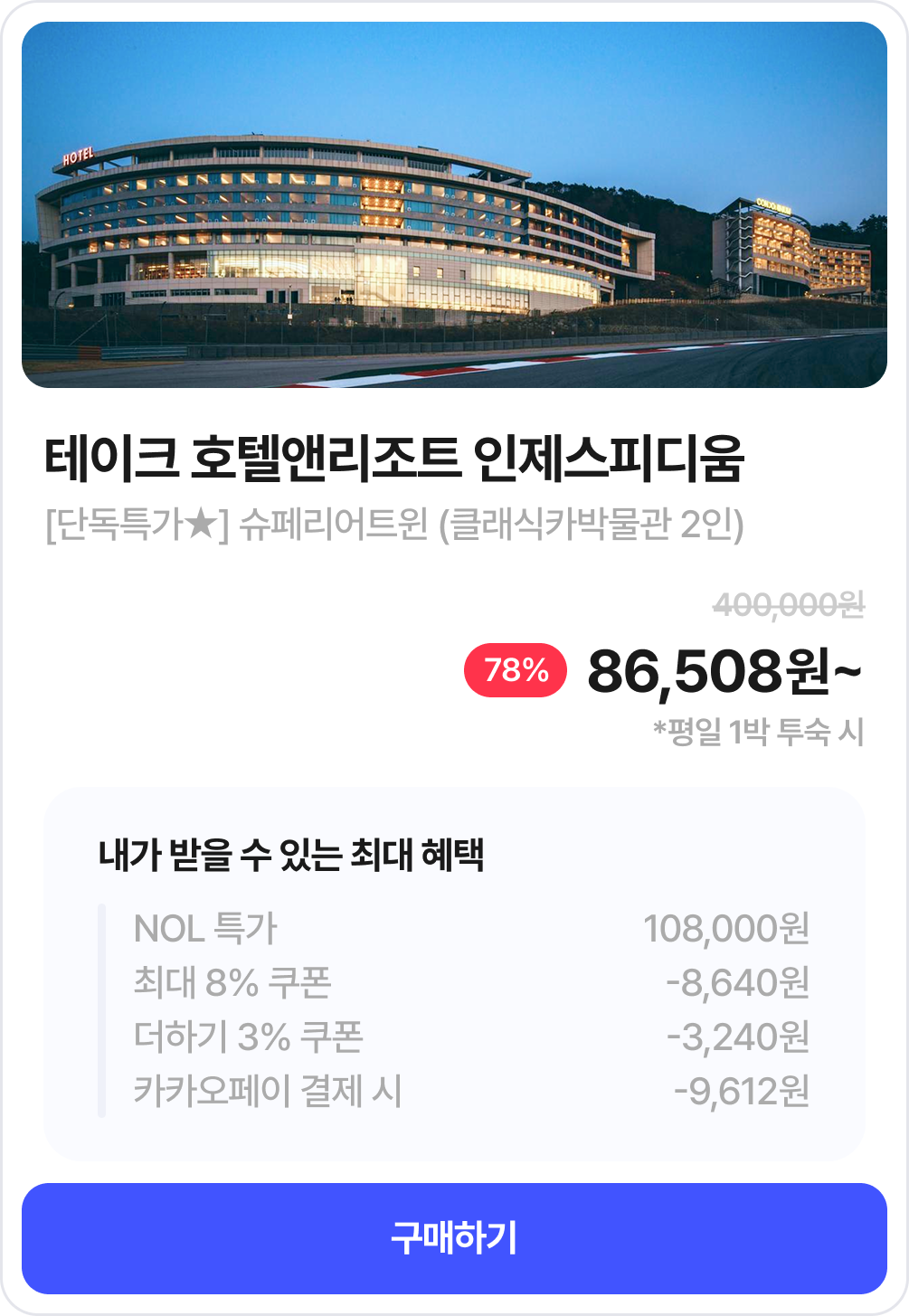Open the 테이크 호텔앤리조트 인제스피디움 hotel photo
Viewport: 909px width, 1316px height.
(x=454, y=205)
